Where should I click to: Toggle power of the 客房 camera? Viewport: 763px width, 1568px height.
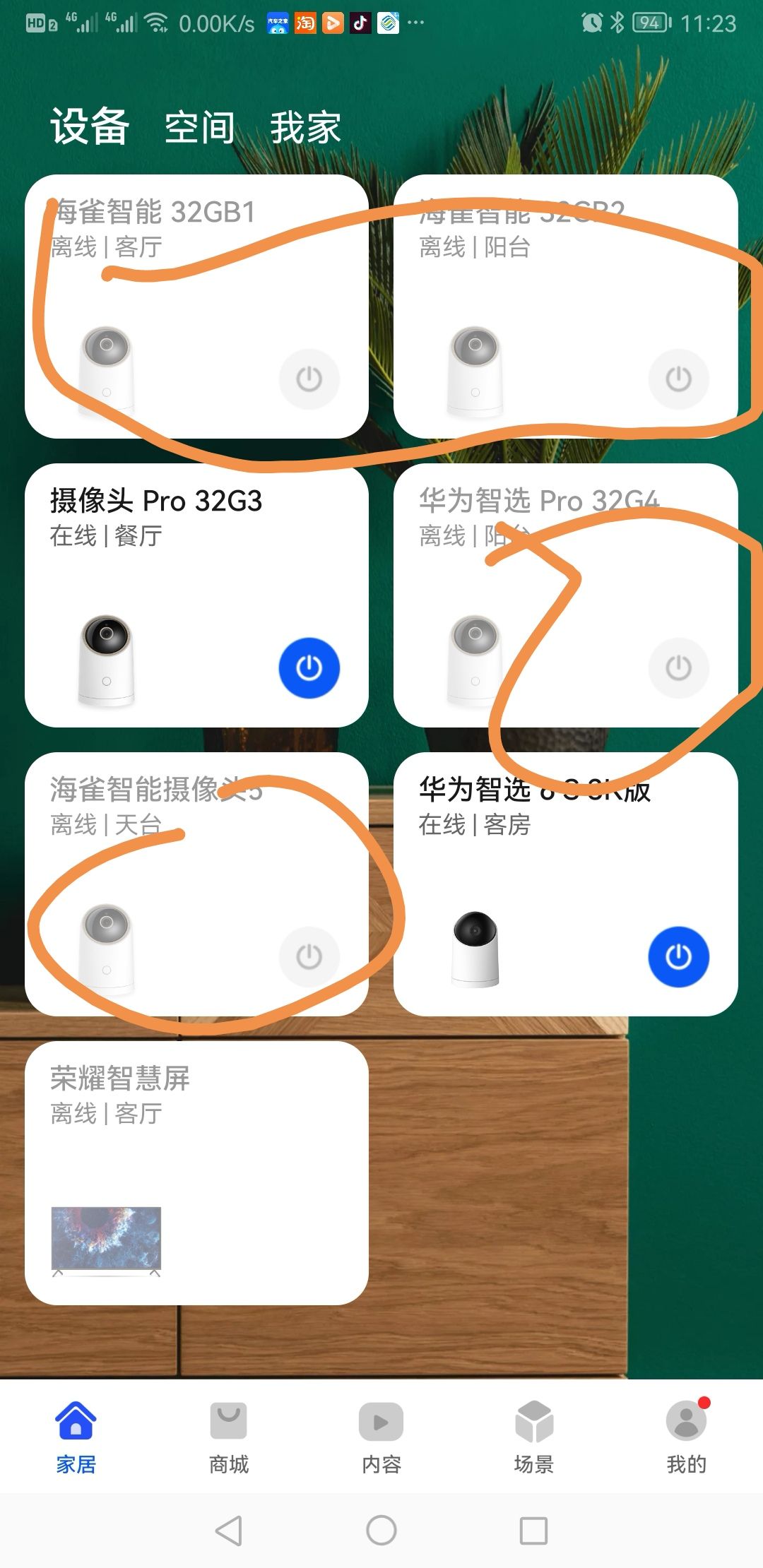click(678, 956)
